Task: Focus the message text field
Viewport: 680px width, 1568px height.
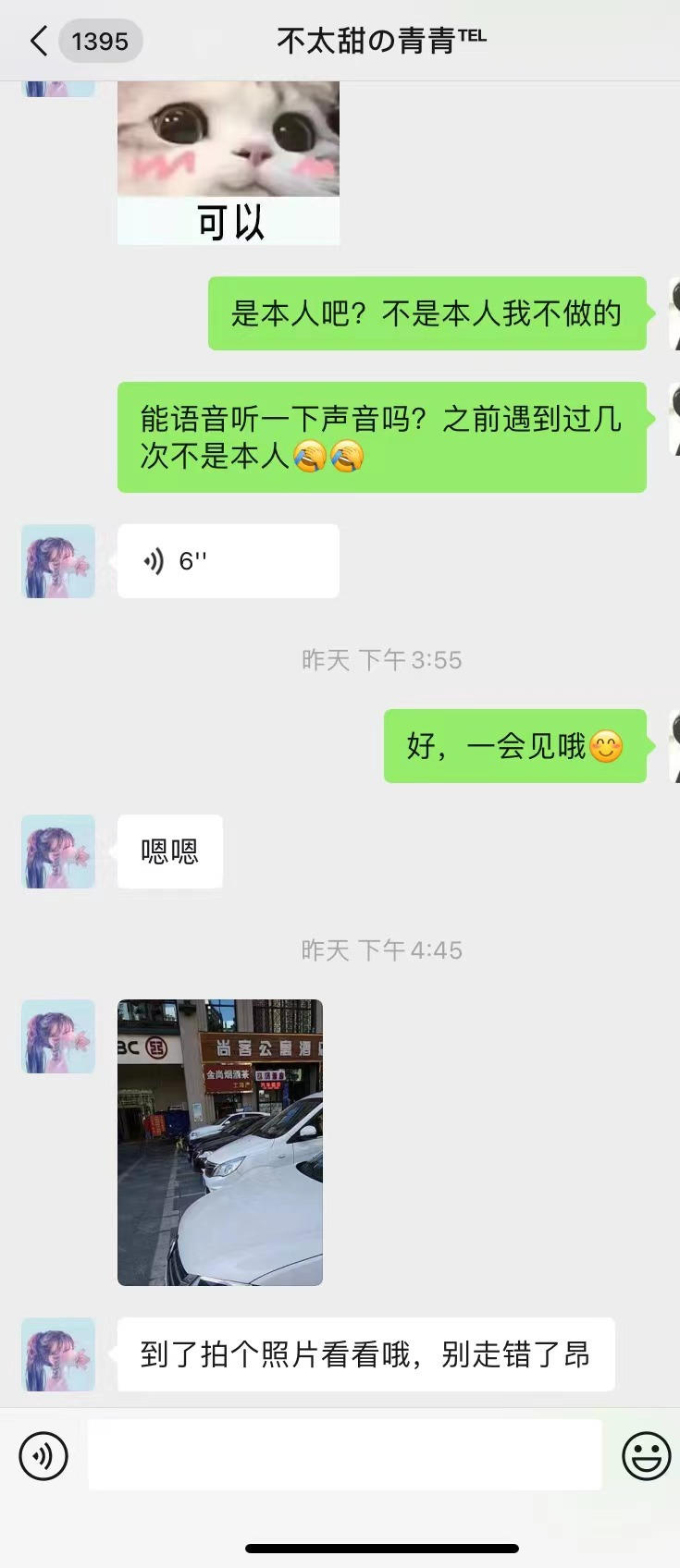Action: pos(344,1455)
